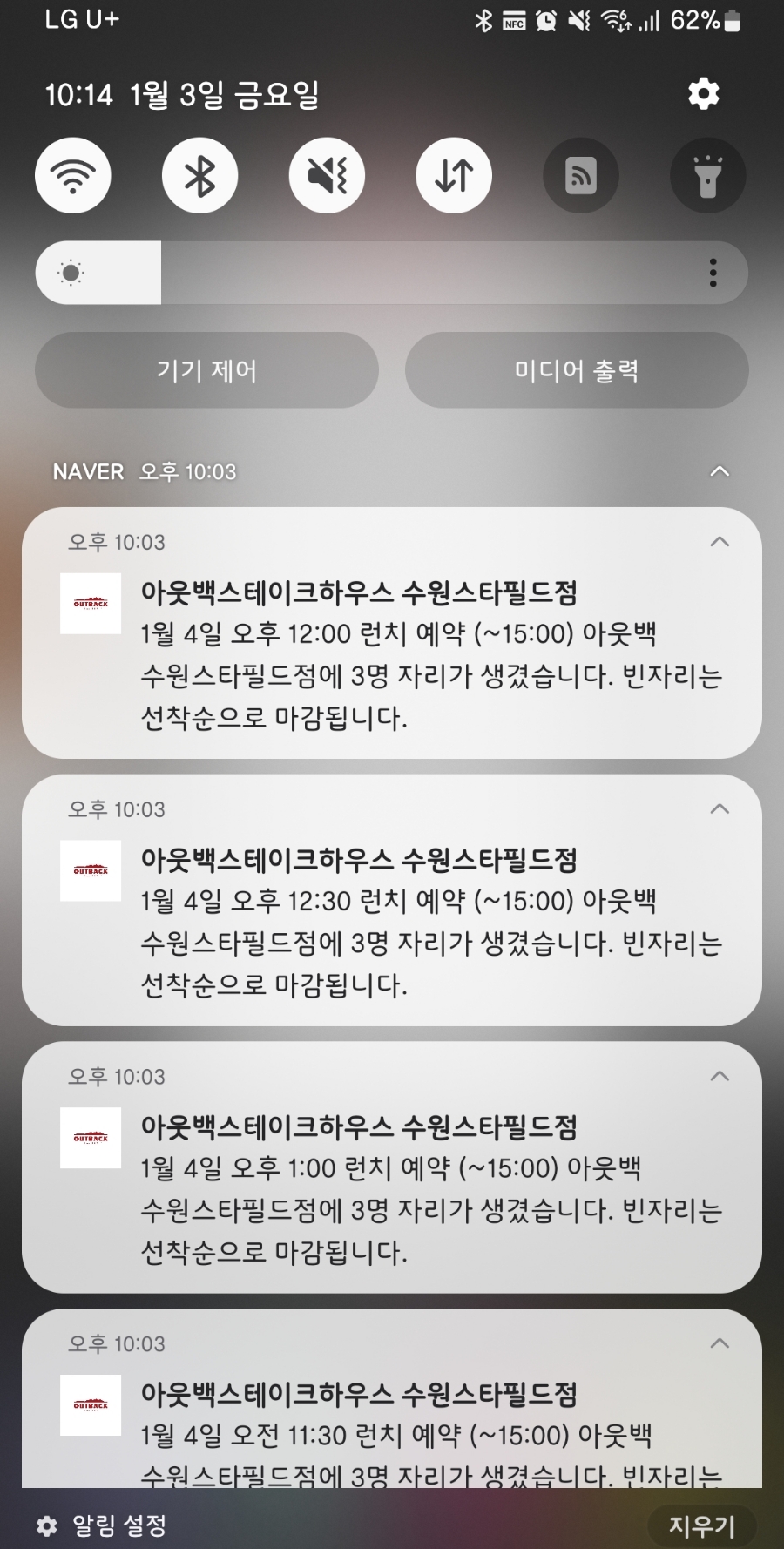The height and width of the screenshot is (1549, 784).
Task: Open 기기 제어 device control
Action: pyautogui.click(x=206, y=370)
